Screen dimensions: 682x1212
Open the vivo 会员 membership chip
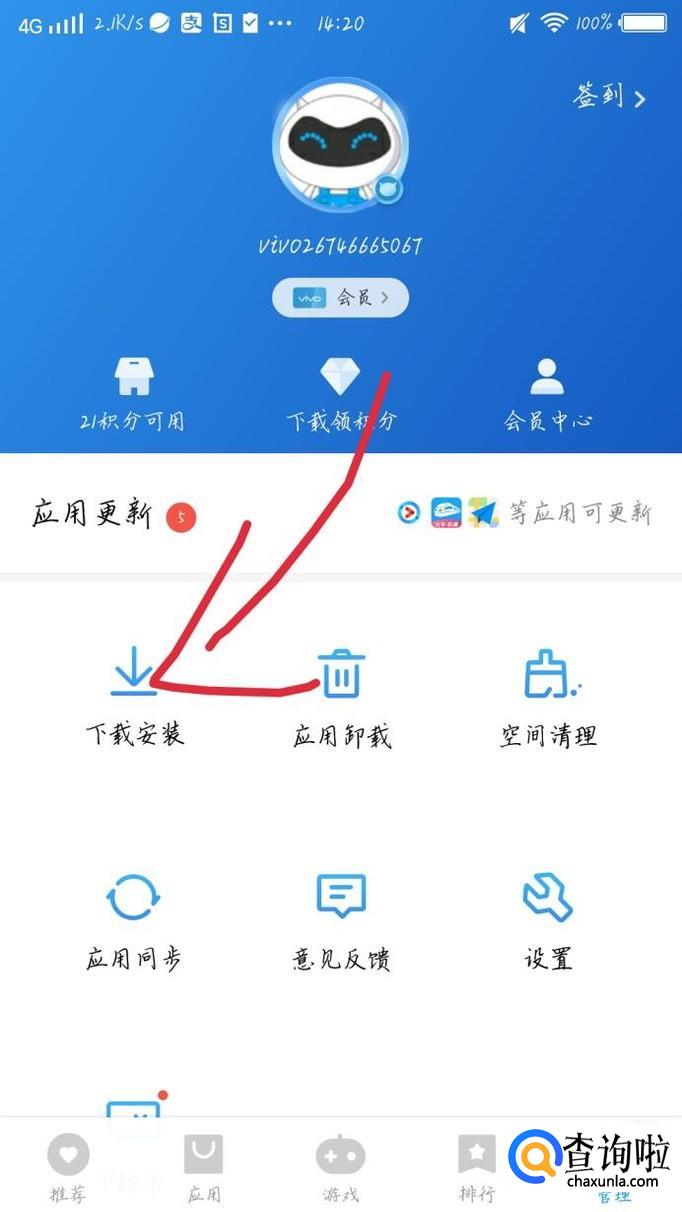(340, 297)
